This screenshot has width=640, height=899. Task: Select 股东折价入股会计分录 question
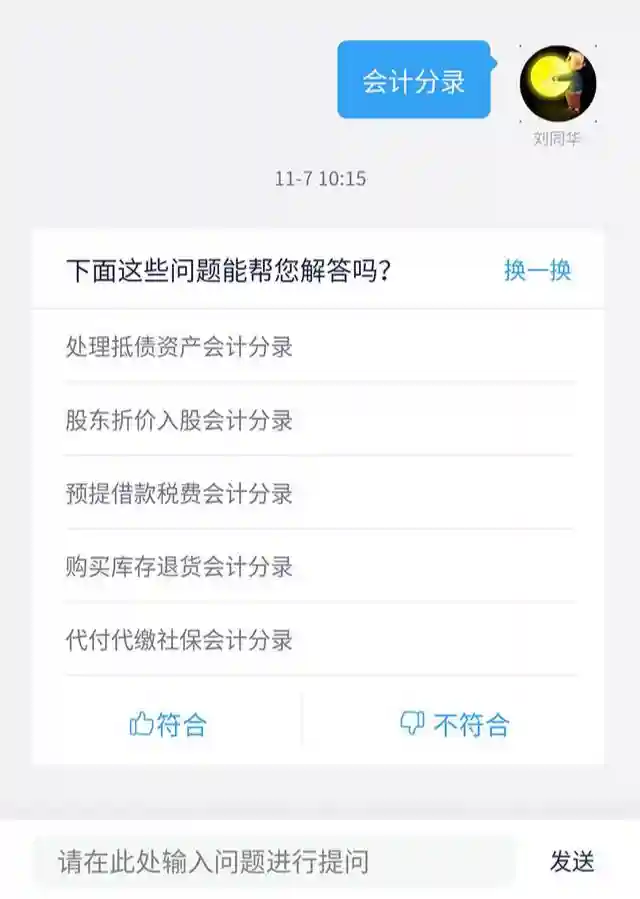(x=180, y=420)
